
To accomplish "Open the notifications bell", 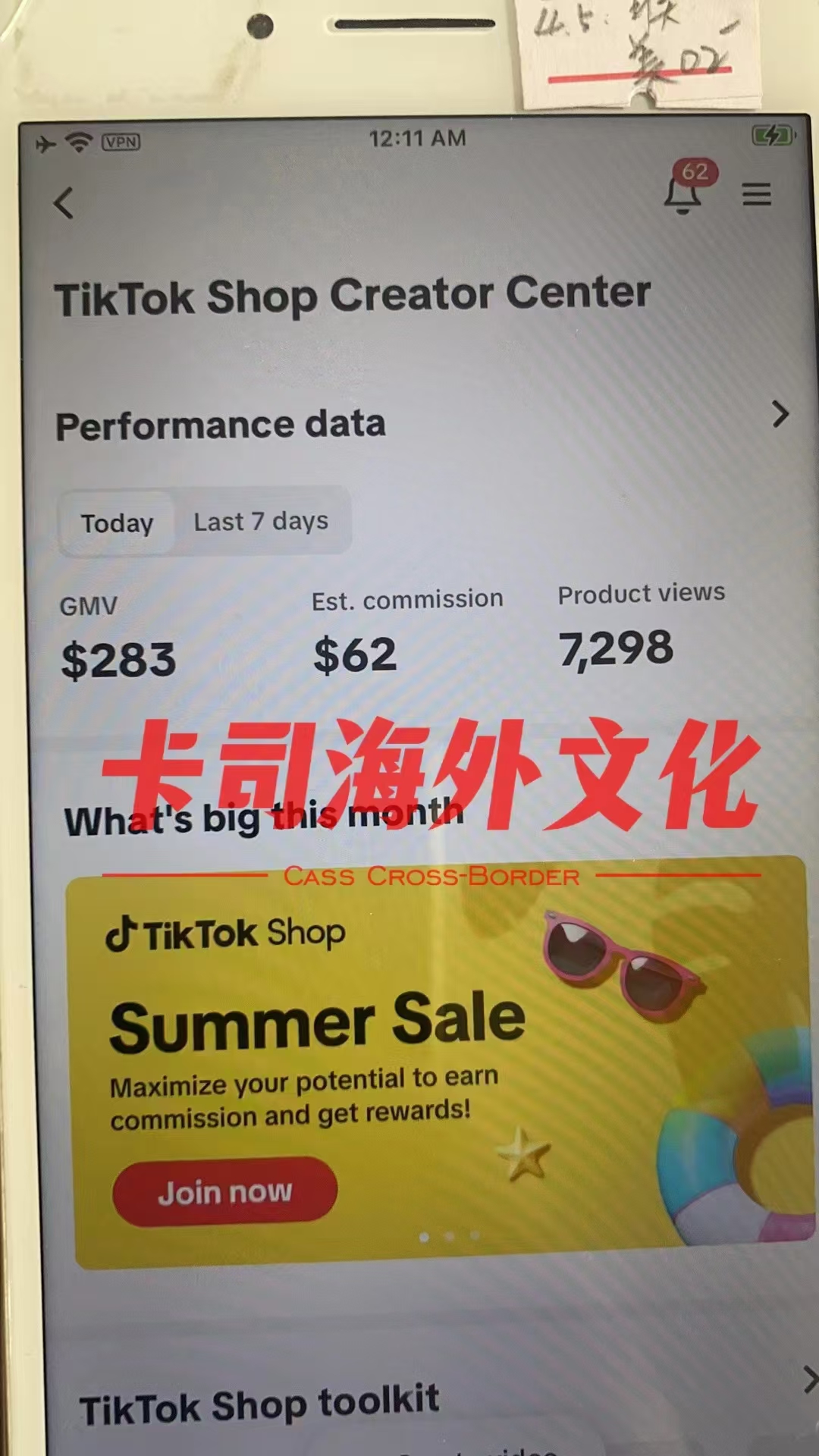I will click(682, 194).
